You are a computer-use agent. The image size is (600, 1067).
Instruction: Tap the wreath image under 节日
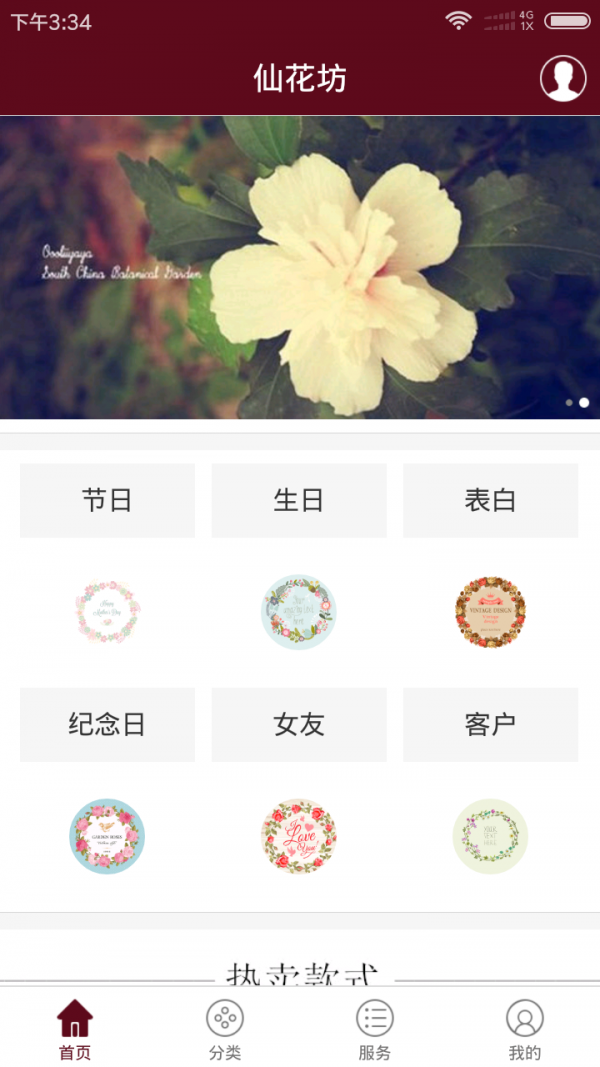[107, 612]
